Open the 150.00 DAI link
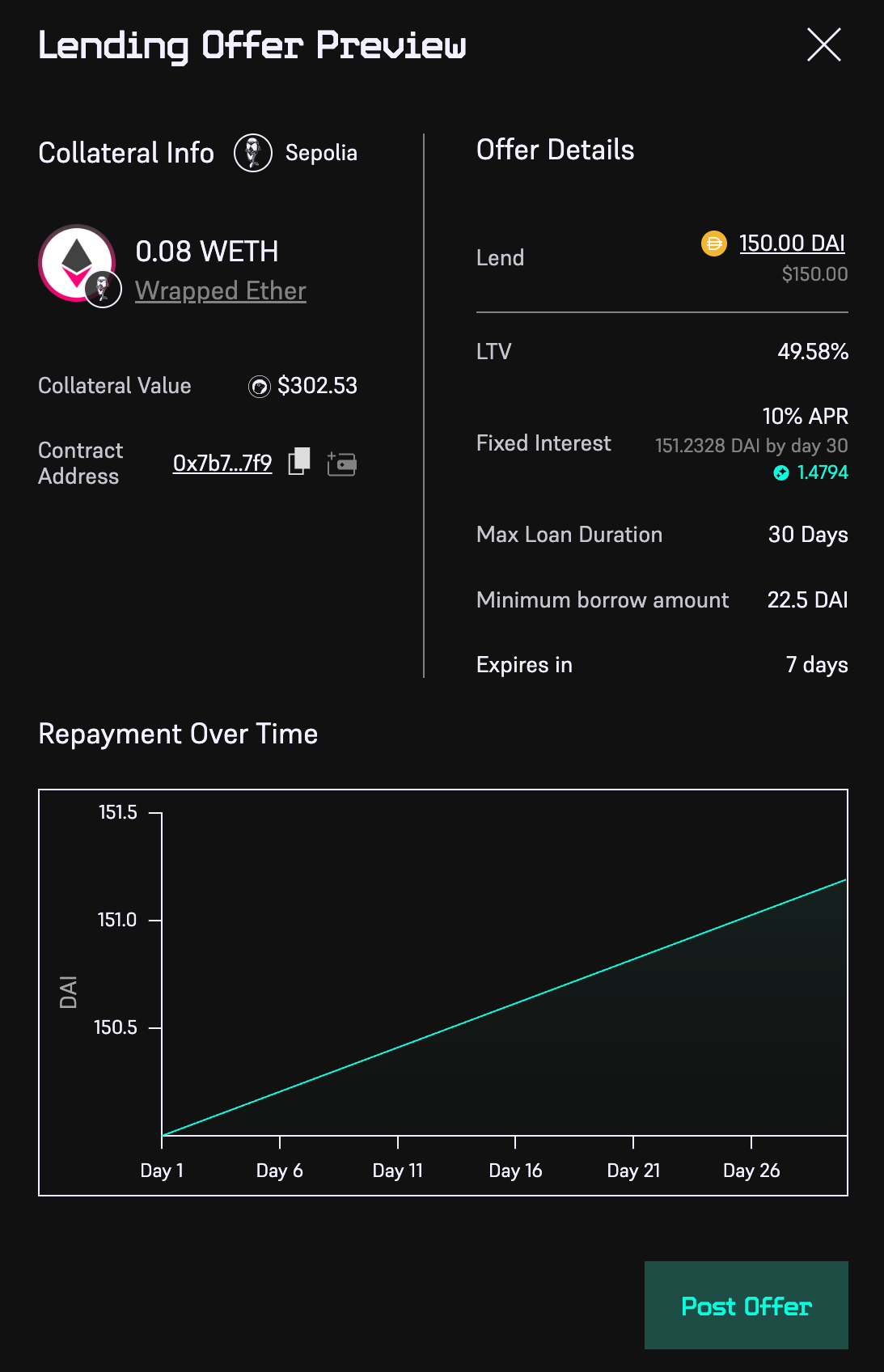884x1372 pixels. click(791, 243)
